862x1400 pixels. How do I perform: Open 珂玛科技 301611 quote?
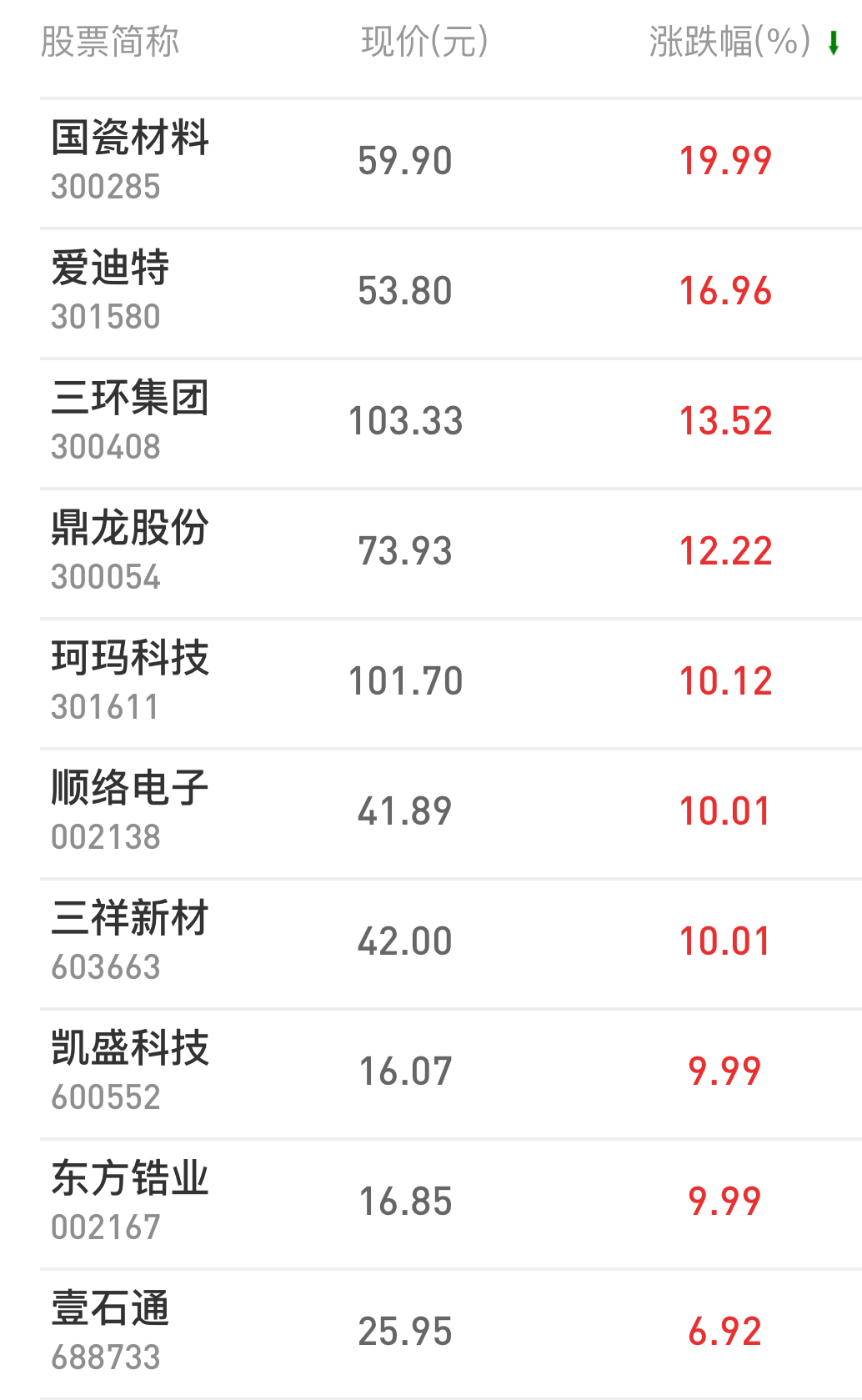(x=451, y=683)
